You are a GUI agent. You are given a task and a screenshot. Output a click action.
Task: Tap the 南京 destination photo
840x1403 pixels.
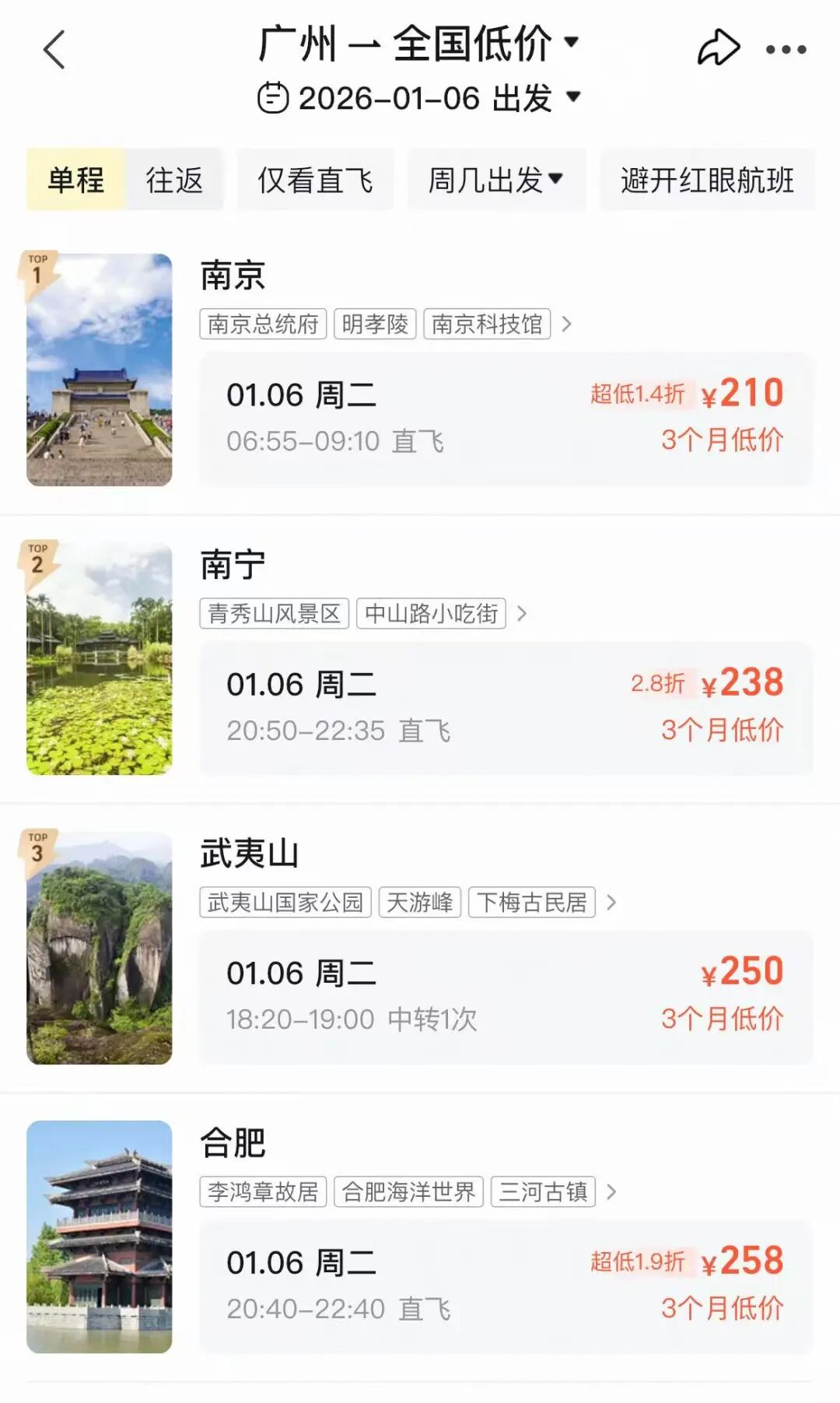click(x=100, y=370)
